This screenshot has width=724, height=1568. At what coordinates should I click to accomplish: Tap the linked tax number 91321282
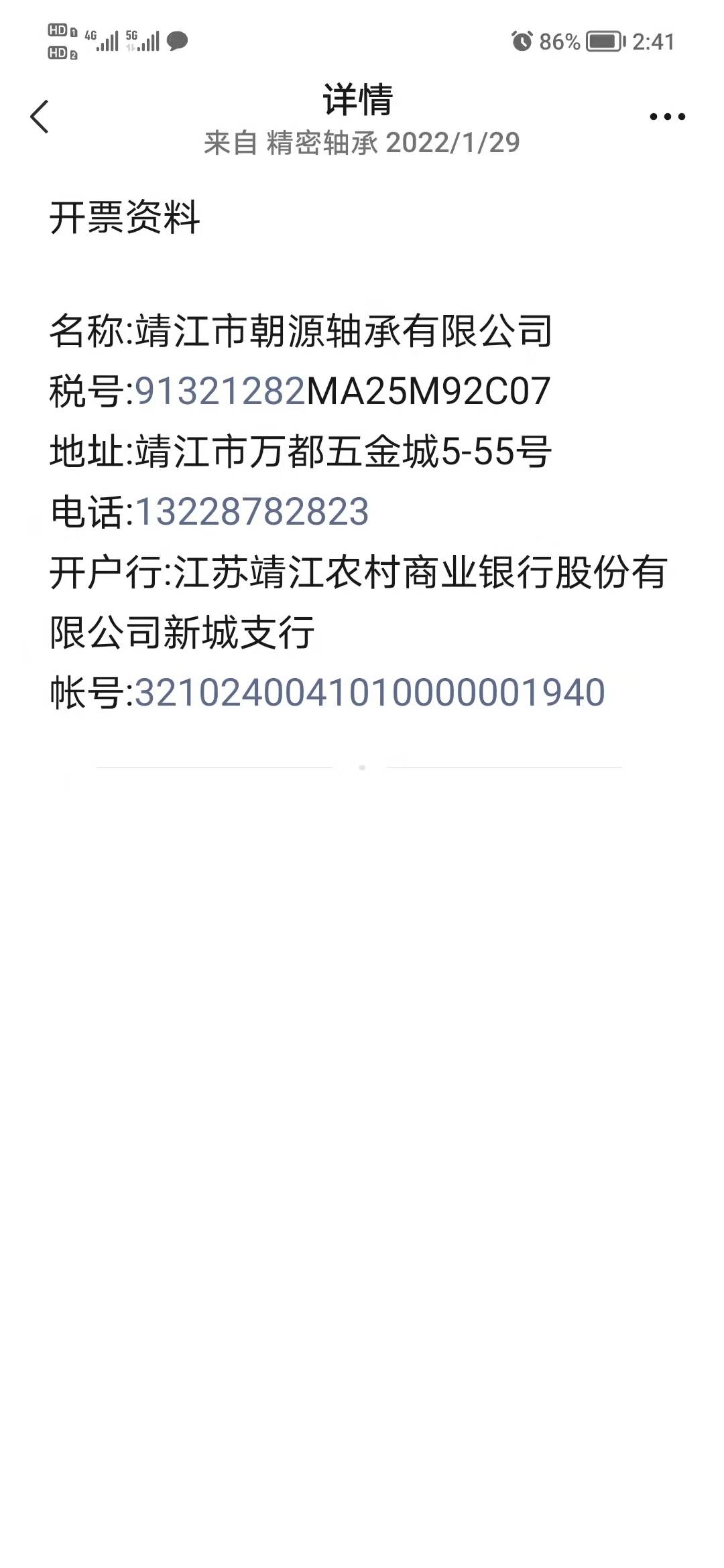click(x=221, y=391)
